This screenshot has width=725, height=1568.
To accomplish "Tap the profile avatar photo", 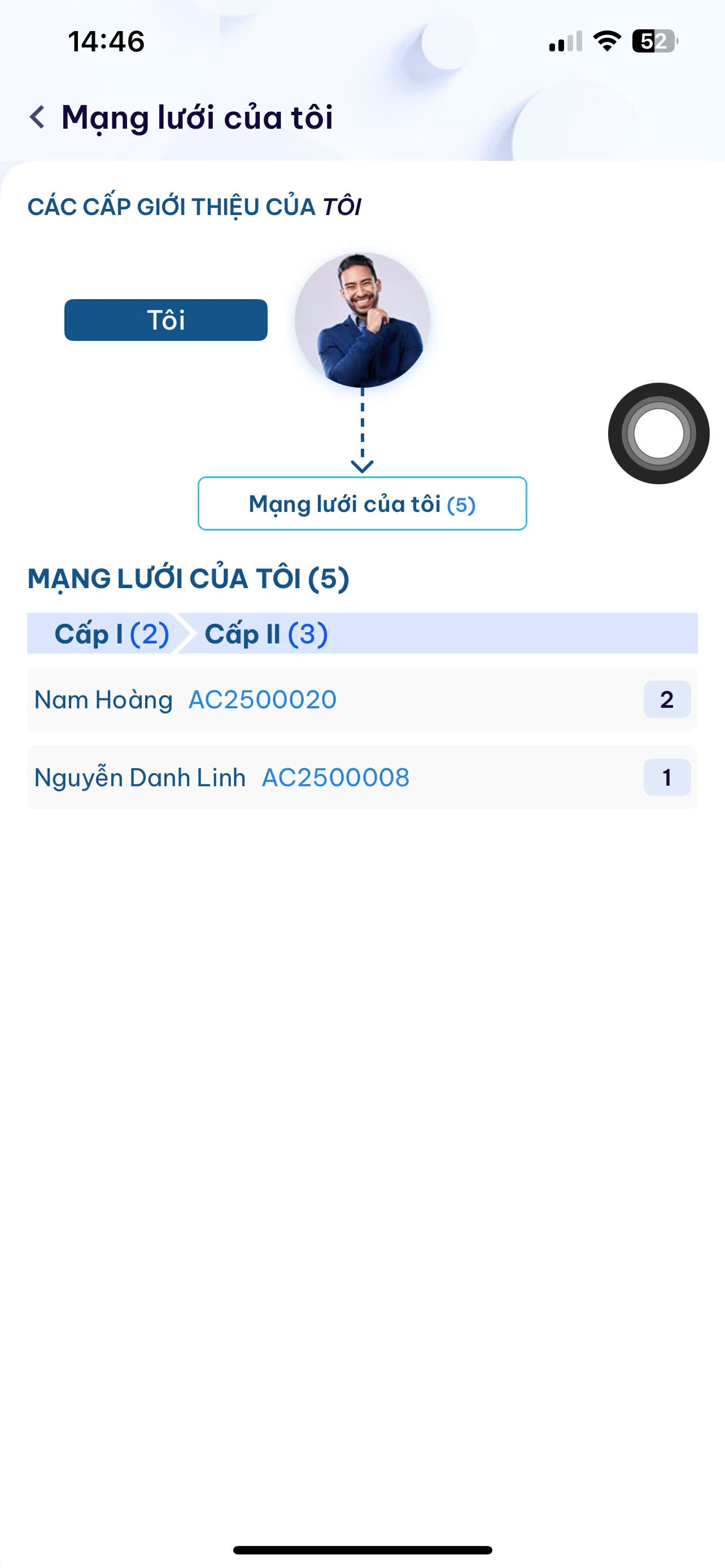I will [x=362, y=320].
